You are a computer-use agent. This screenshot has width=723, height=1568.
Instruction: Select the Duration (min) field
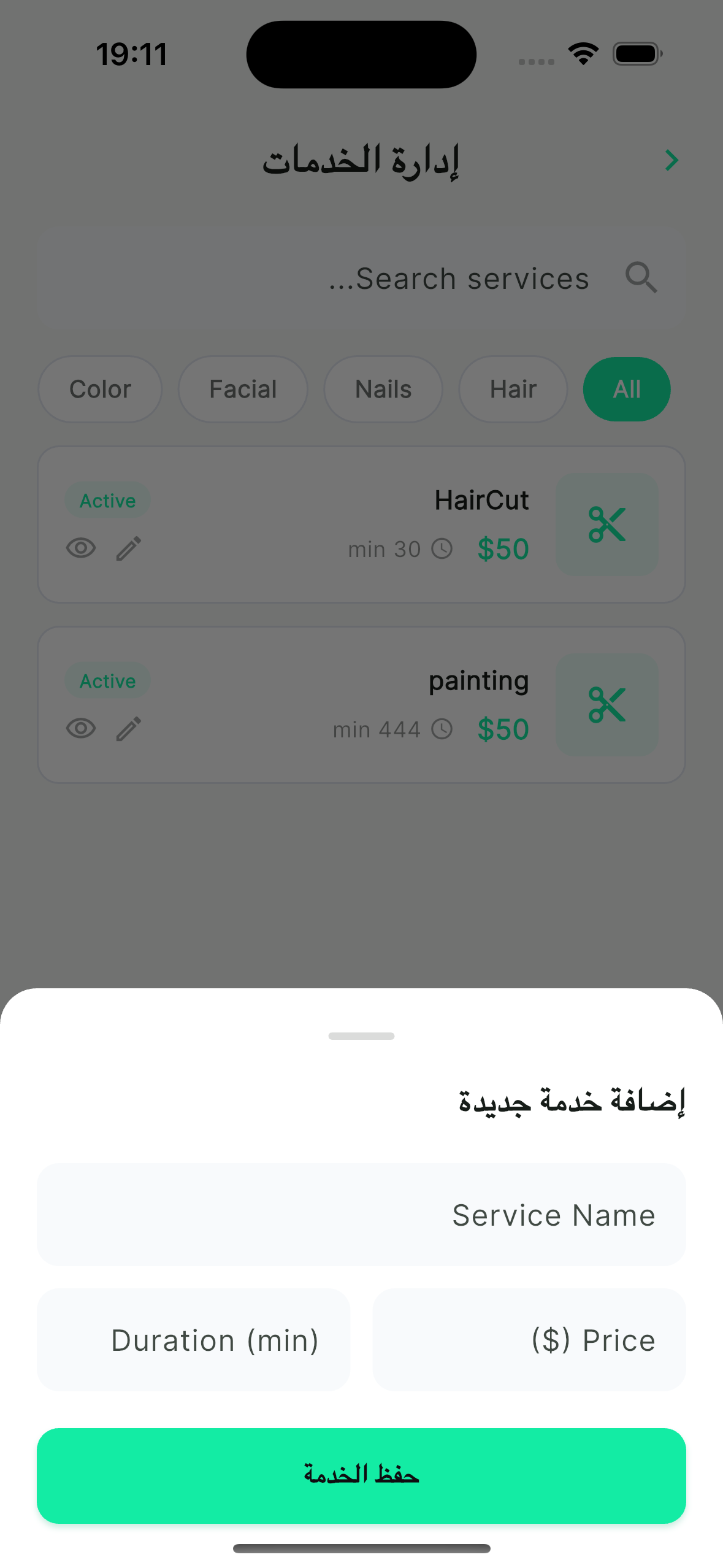click(194, 1340)
